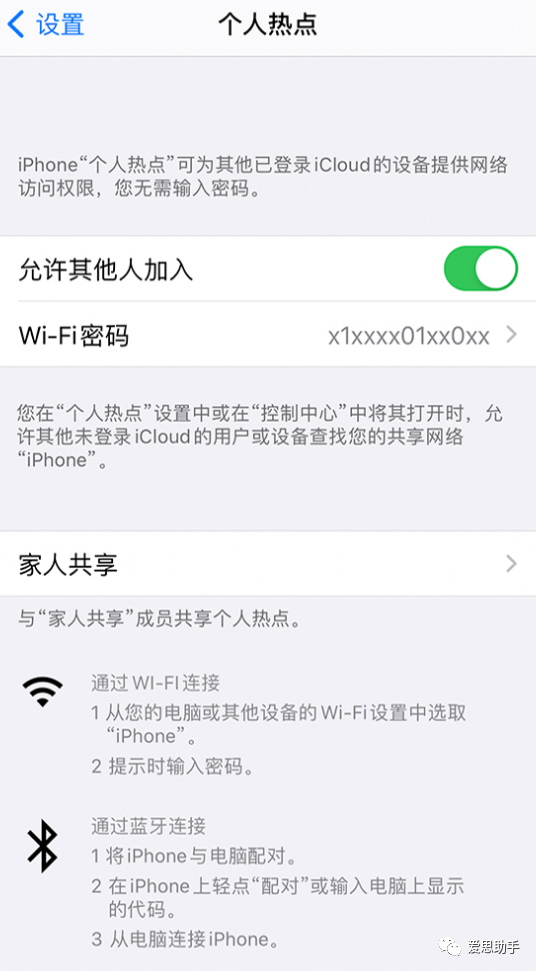Go back to 设置
Image resolution: width=536 pixels, height=971 pixels.
45,25
